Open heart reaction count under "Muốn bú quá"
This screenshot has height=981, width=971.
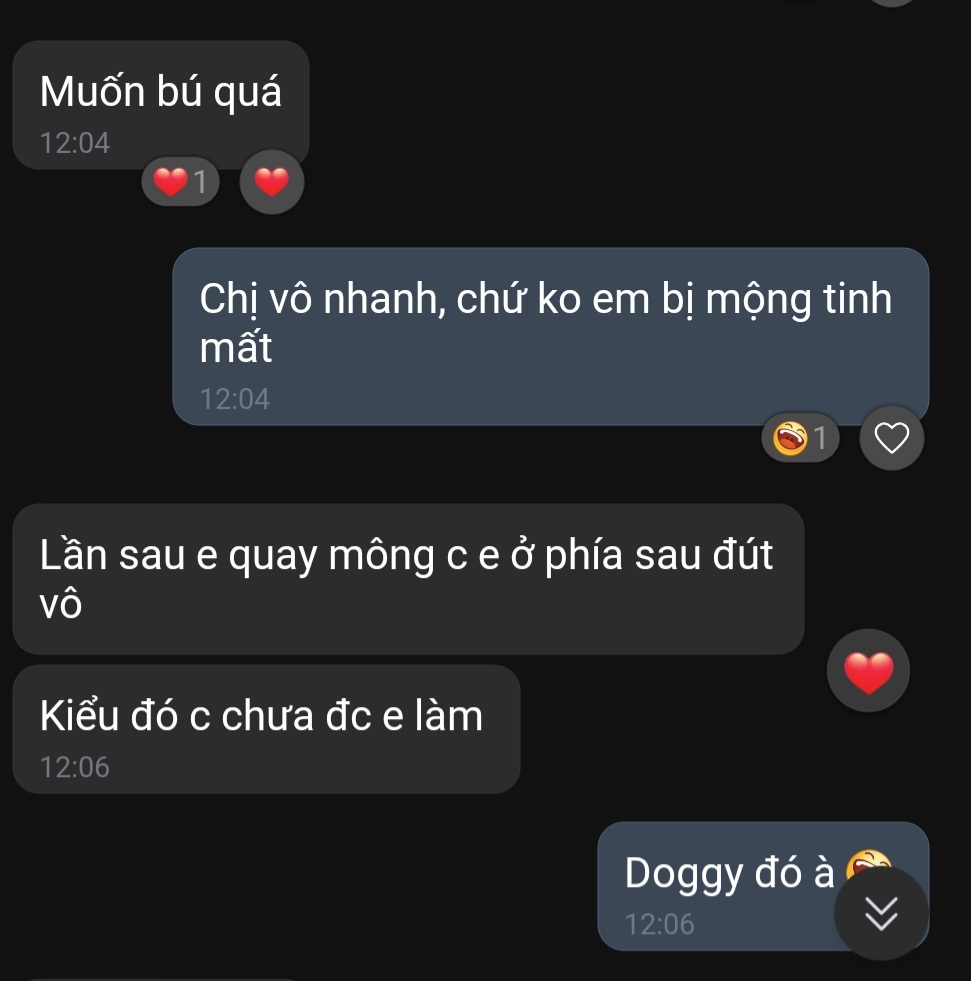181,183
